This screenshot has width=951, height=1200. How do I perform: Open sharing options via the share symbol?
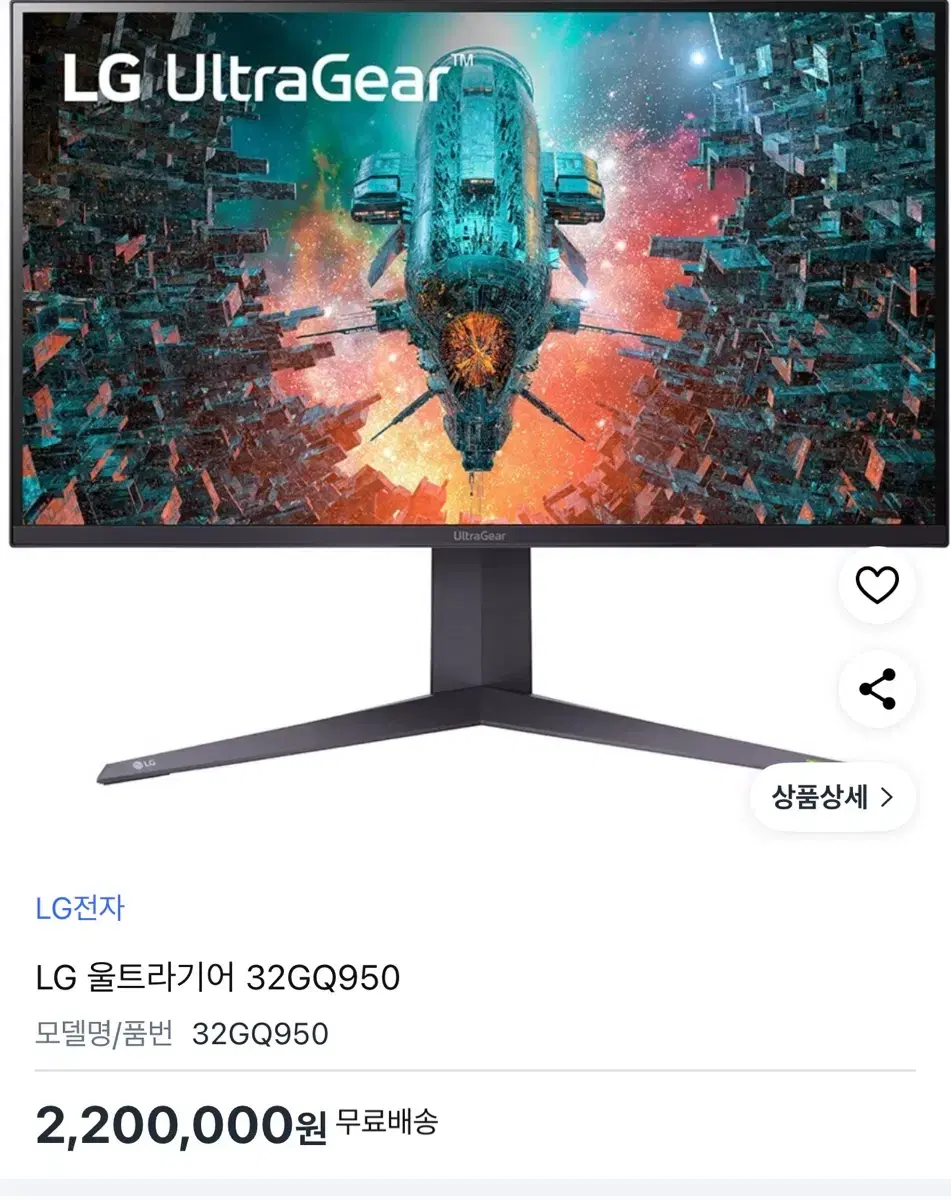pos(877,688)
